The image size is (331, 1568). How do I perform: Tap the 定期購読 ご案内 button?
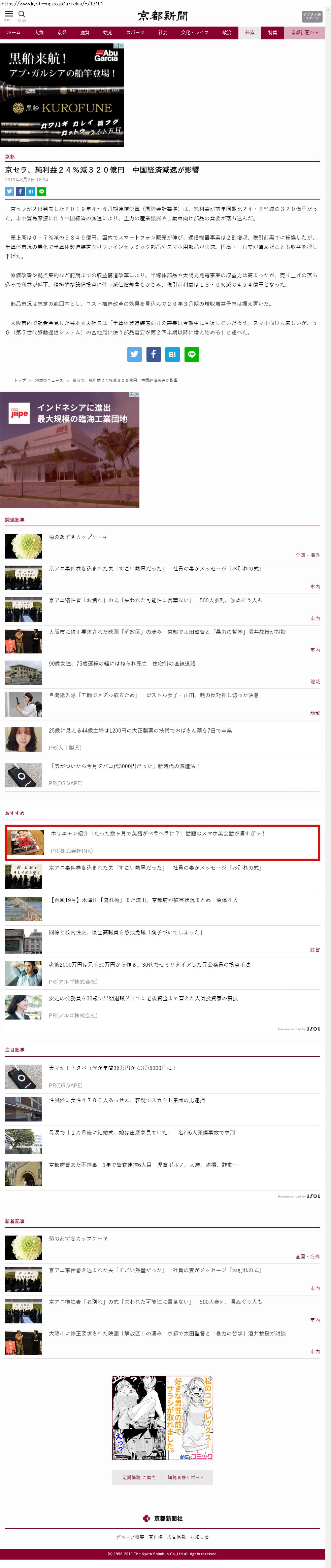pyautogui.click(x=138, y=1477)
